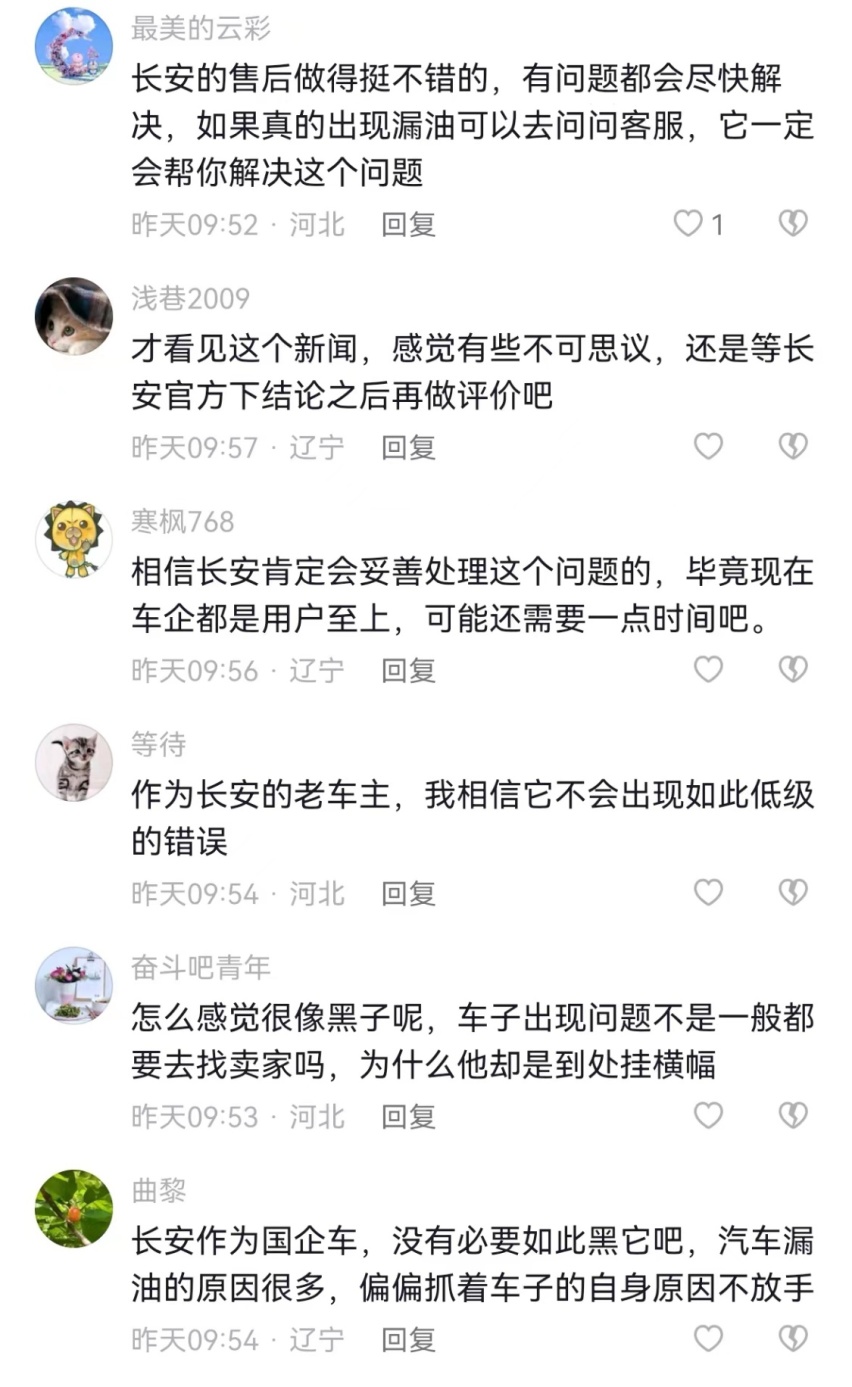Viewport: 852px width, 1387px height.
Task: Like the comment from 寒枫768
Action: (x=708, y=669)
